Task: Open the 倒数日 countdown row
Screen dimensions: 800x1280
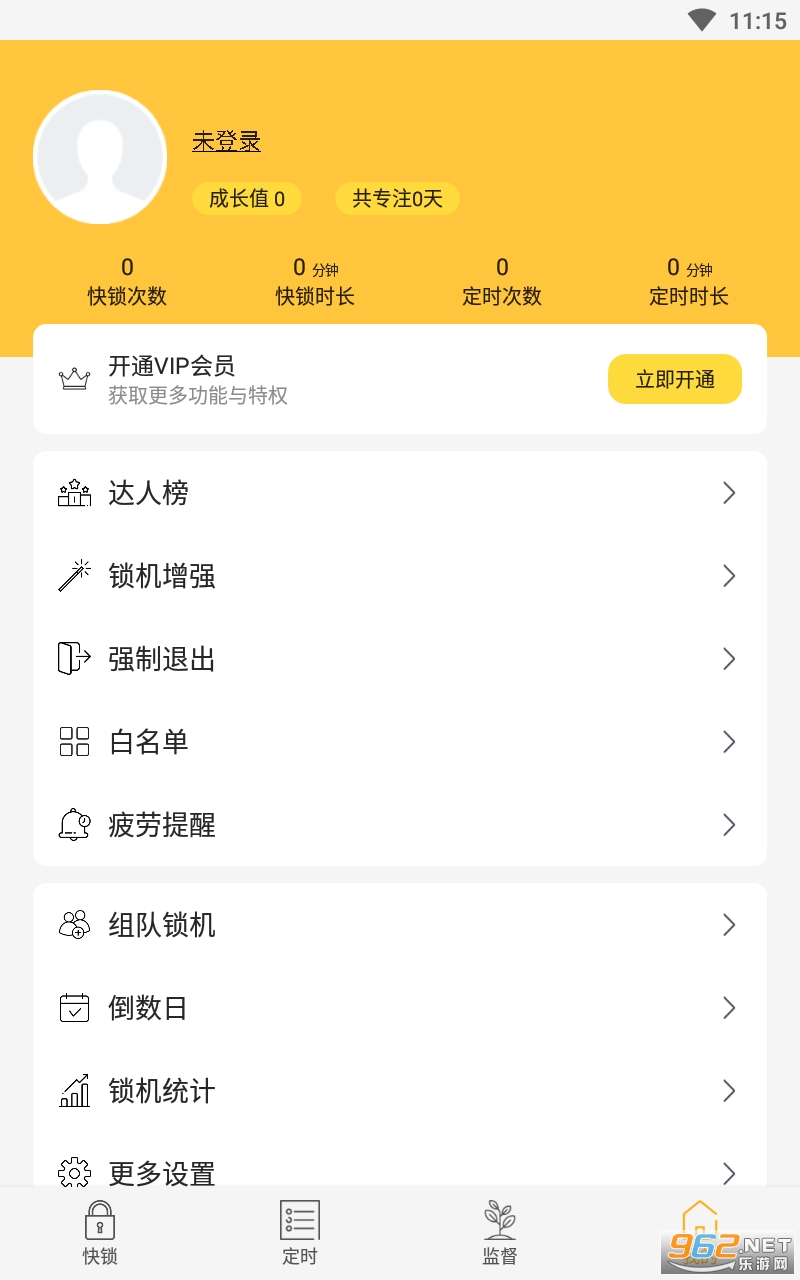Action: pos(400,1008)
